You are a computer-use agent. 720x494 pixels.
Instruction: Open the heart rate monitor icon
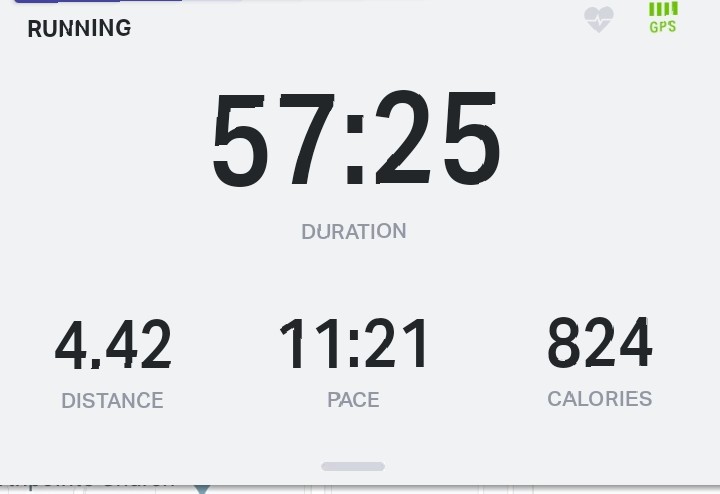pyautogui.click(x=598, y=20)
